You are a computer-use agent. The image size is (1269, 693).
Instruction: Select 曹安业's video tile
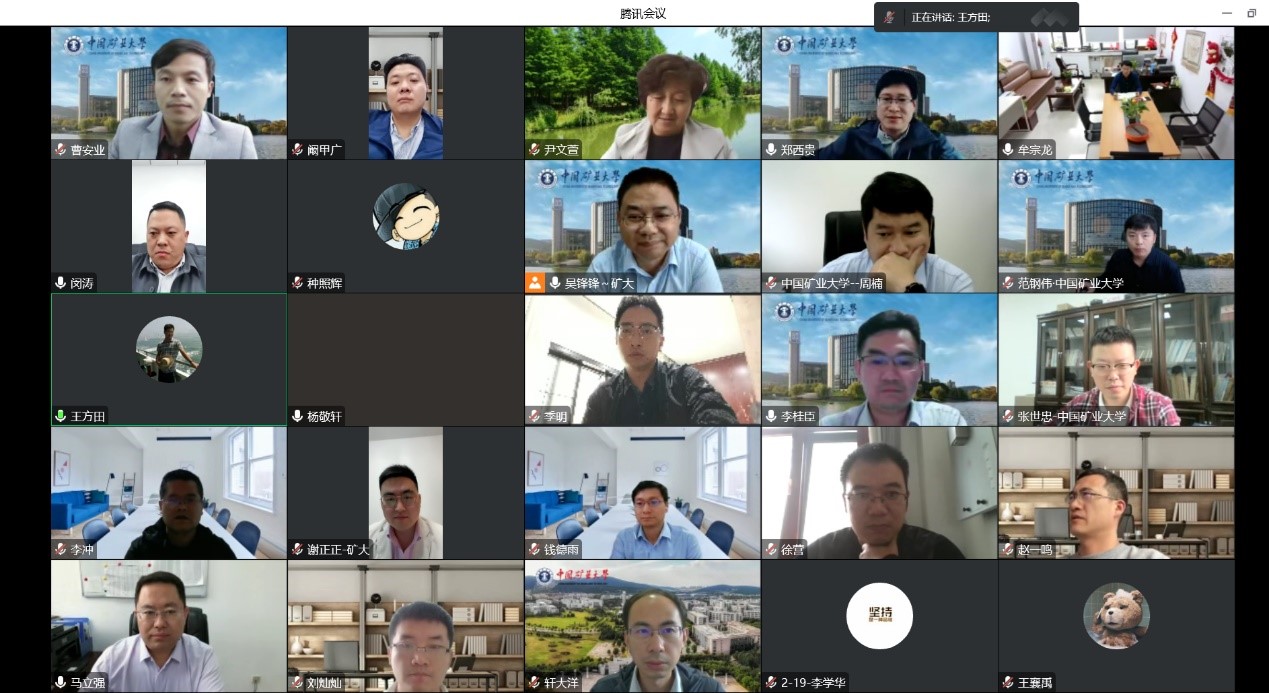[x=169, y=93]
